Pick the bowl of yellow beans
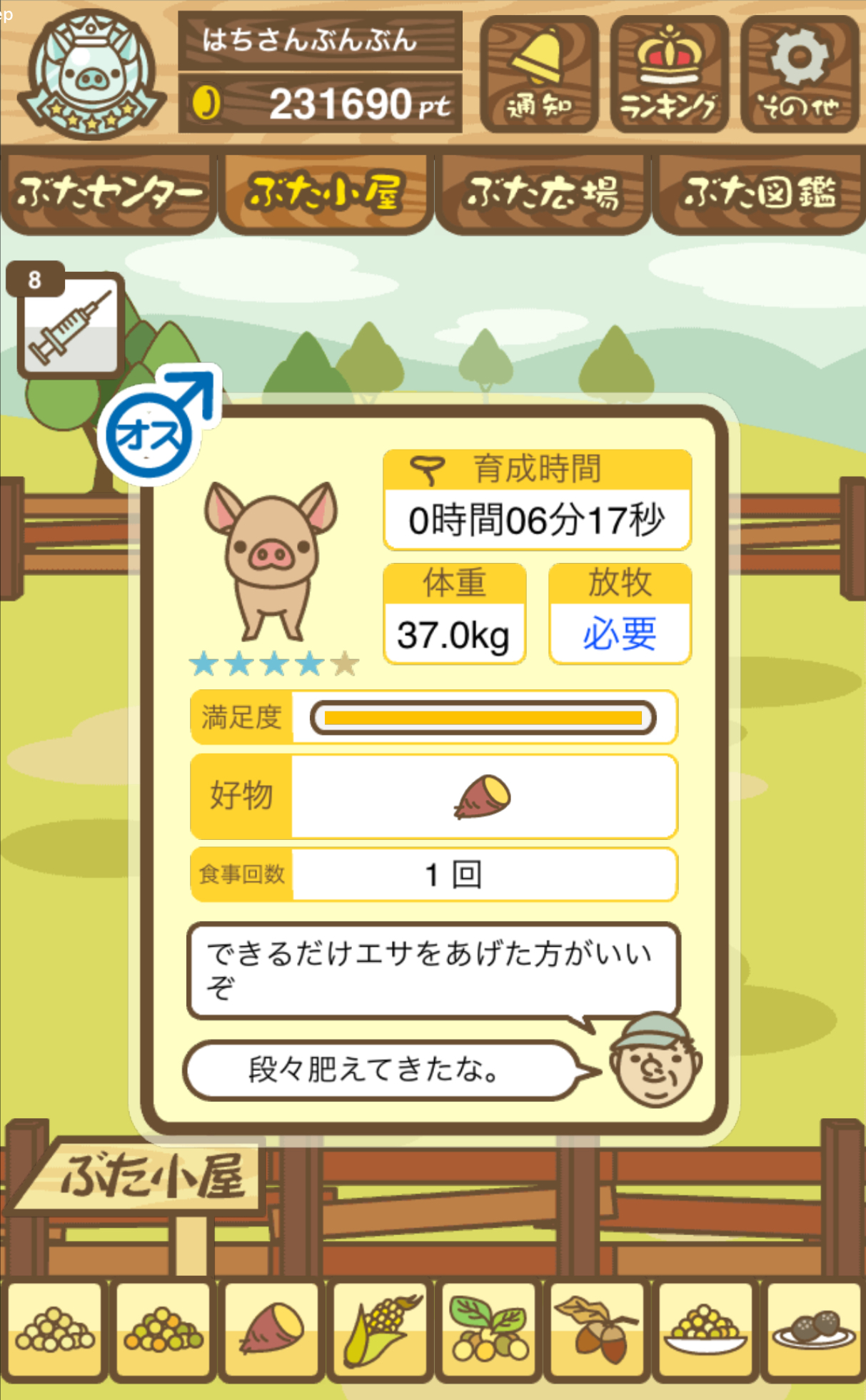The height and width of the screenshot is (1400, 866). [705, 1330]
